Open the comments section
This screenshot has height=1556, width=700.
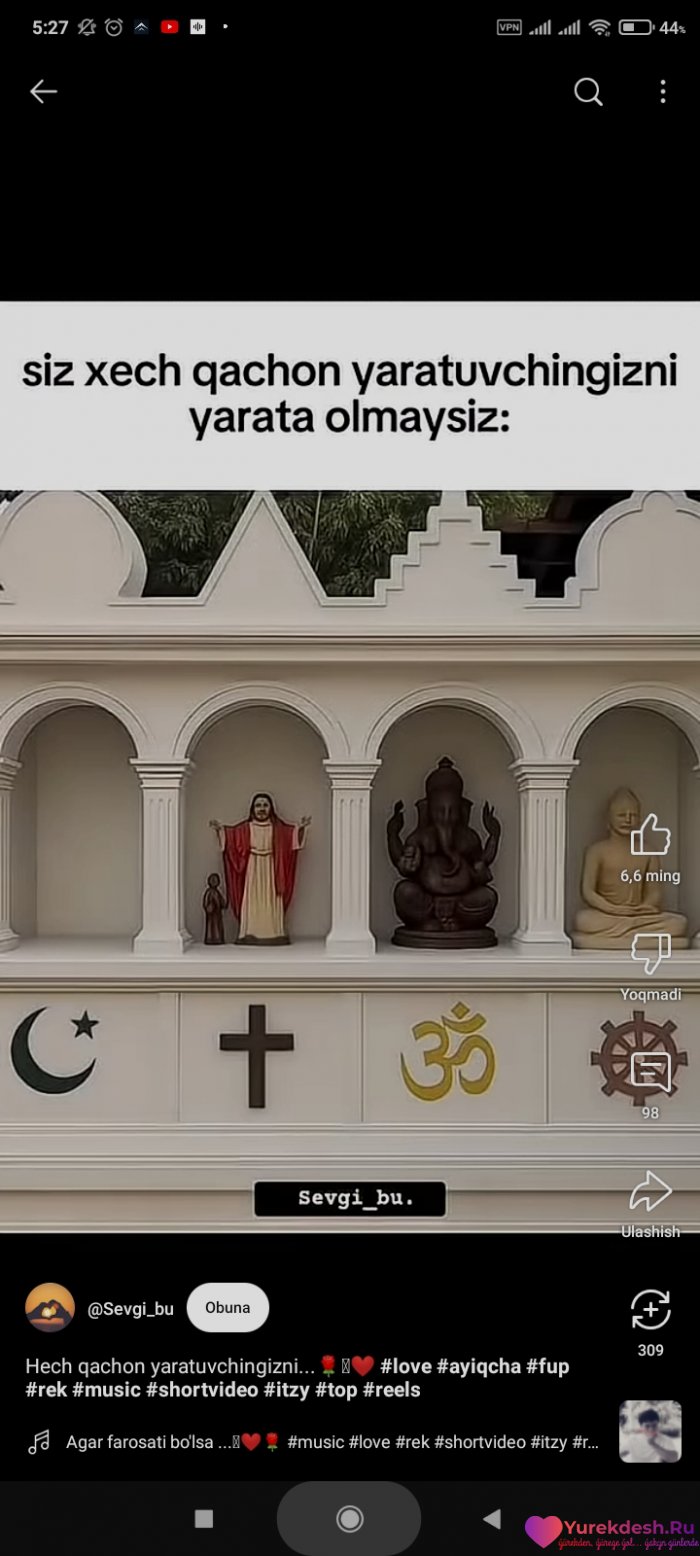click(x=650, y=1072)
